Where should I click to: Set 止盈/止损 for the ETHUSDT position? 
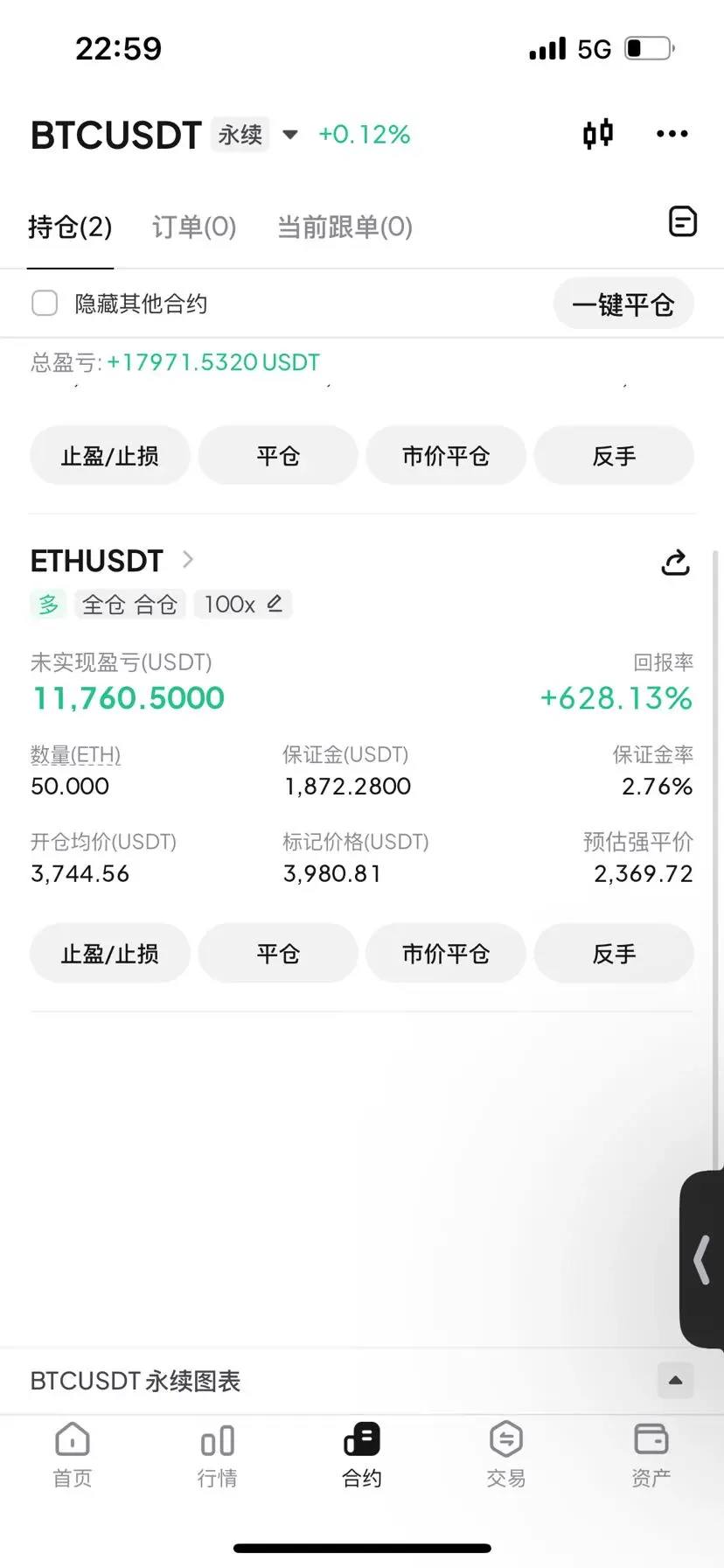tap(109, 954)
